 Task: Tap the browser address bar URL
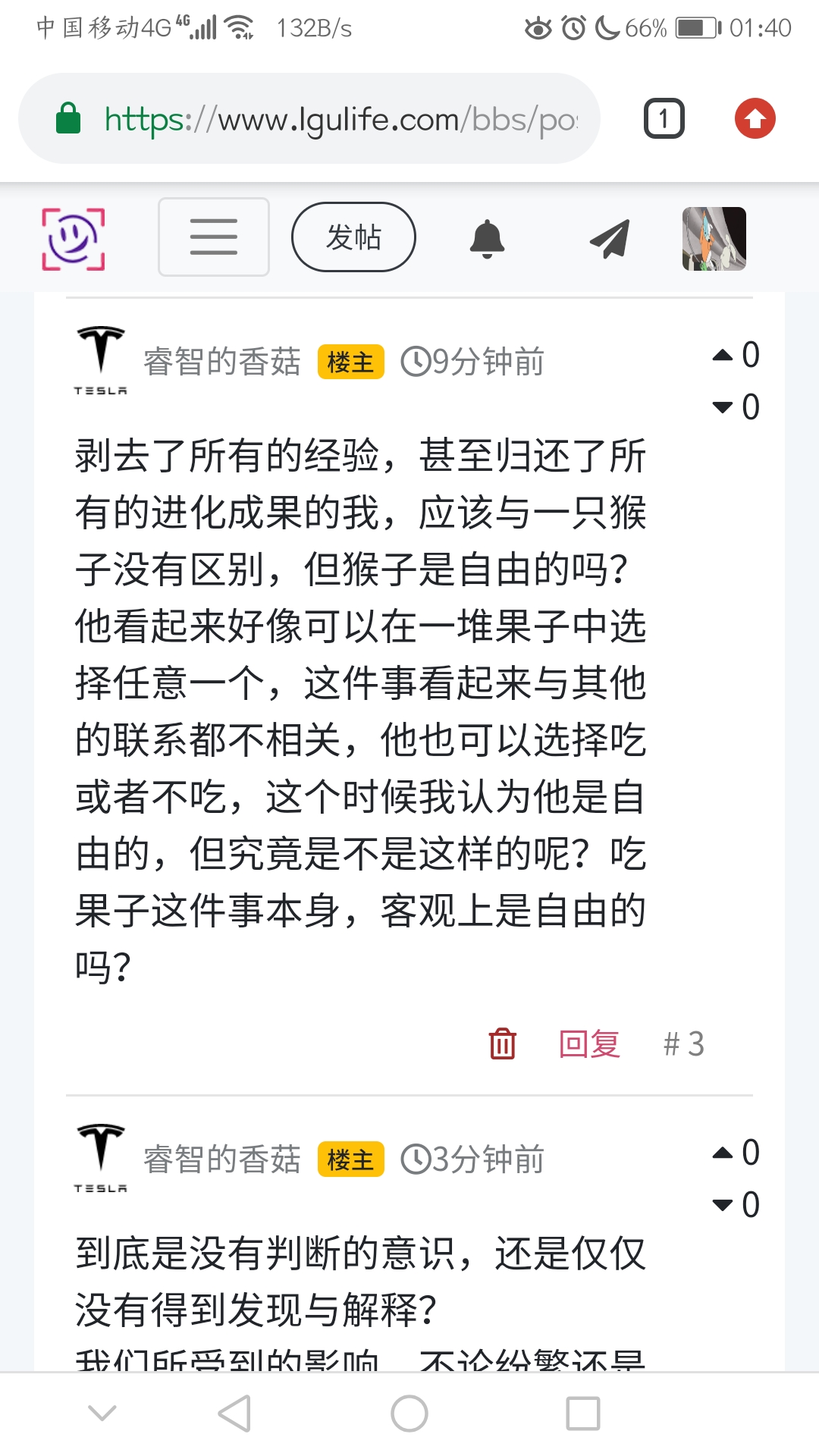click(x=340, y=119)
